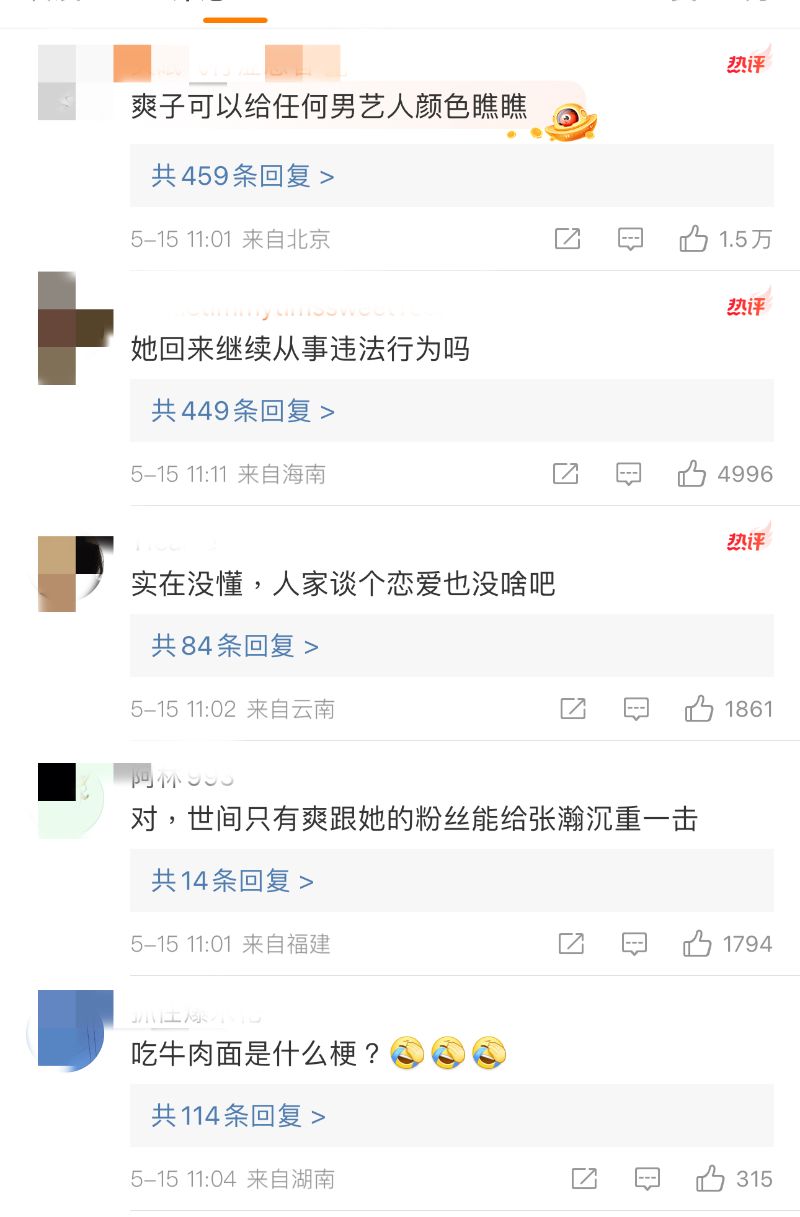Reply to the 北京 comment

[x=630, y=239]
